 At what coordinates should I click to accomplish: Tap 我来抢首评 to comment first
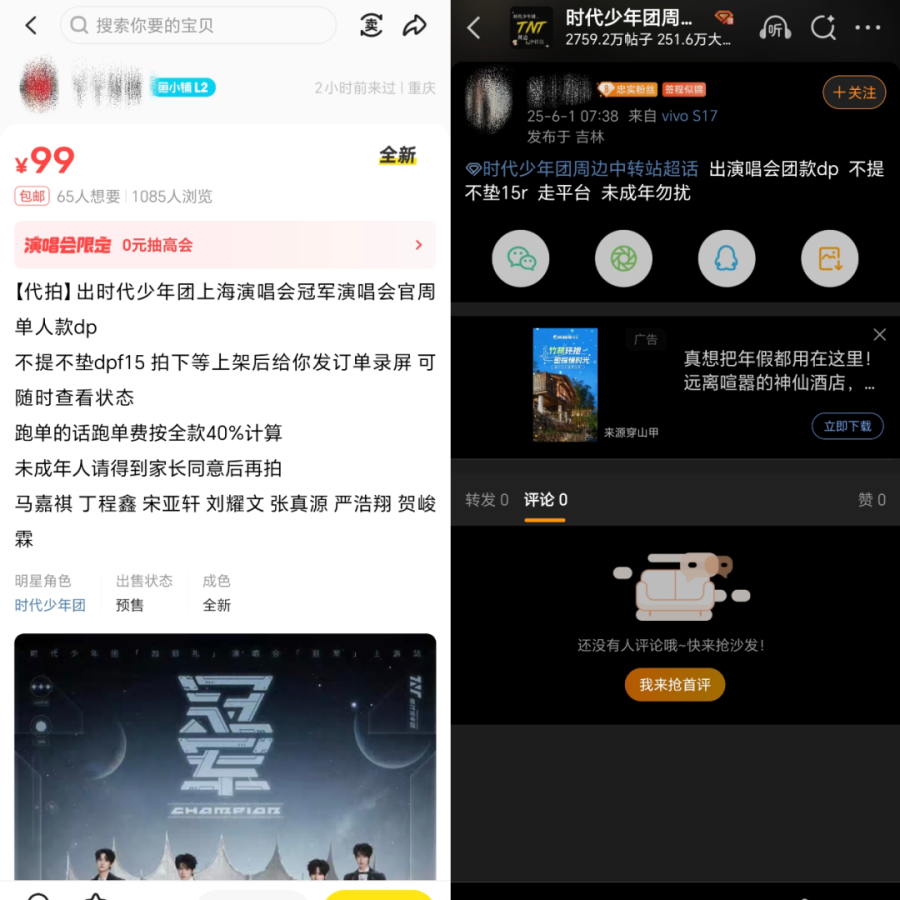tap(675, 685)
